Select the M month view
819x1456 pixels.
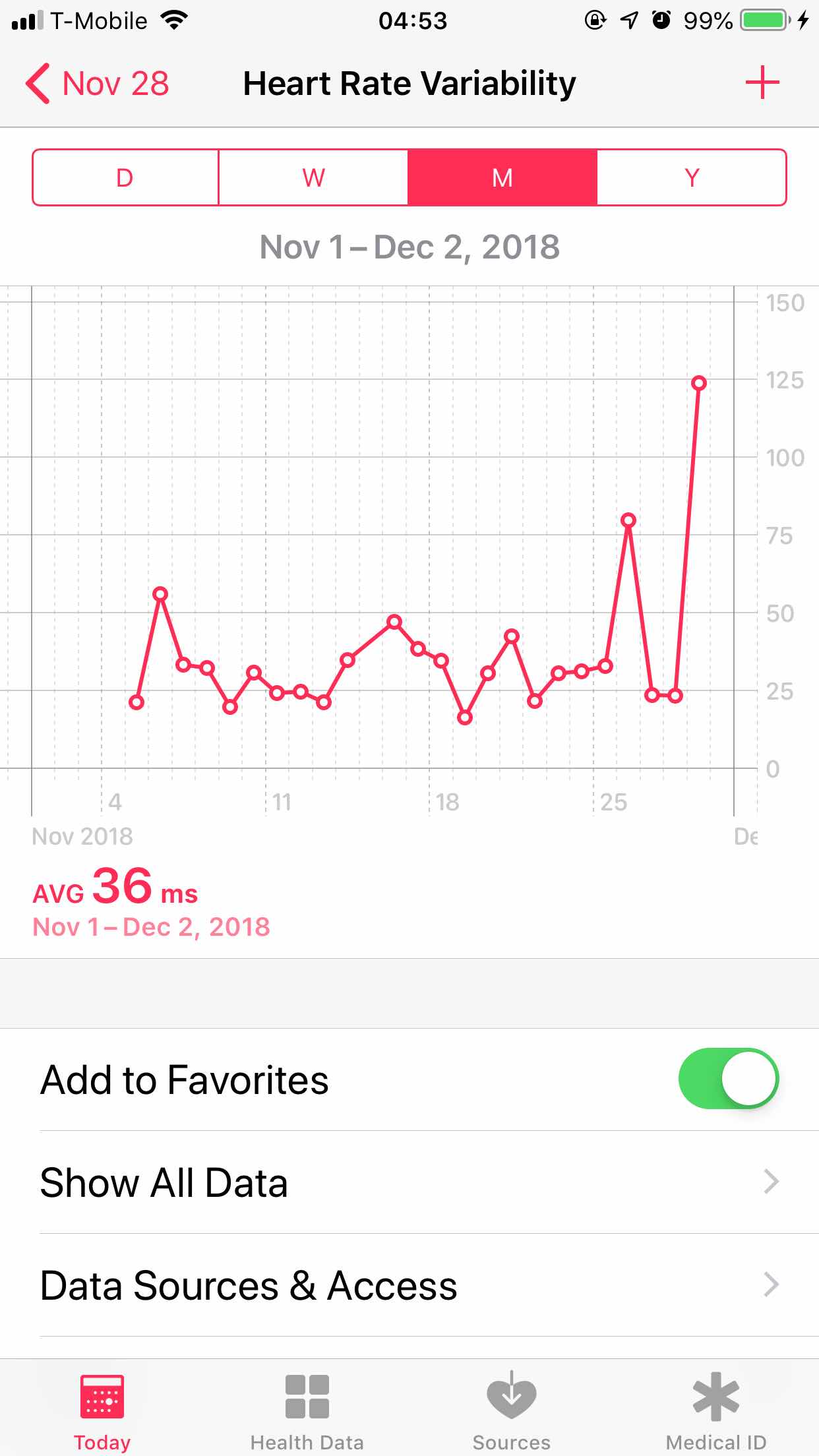(502, 178)
